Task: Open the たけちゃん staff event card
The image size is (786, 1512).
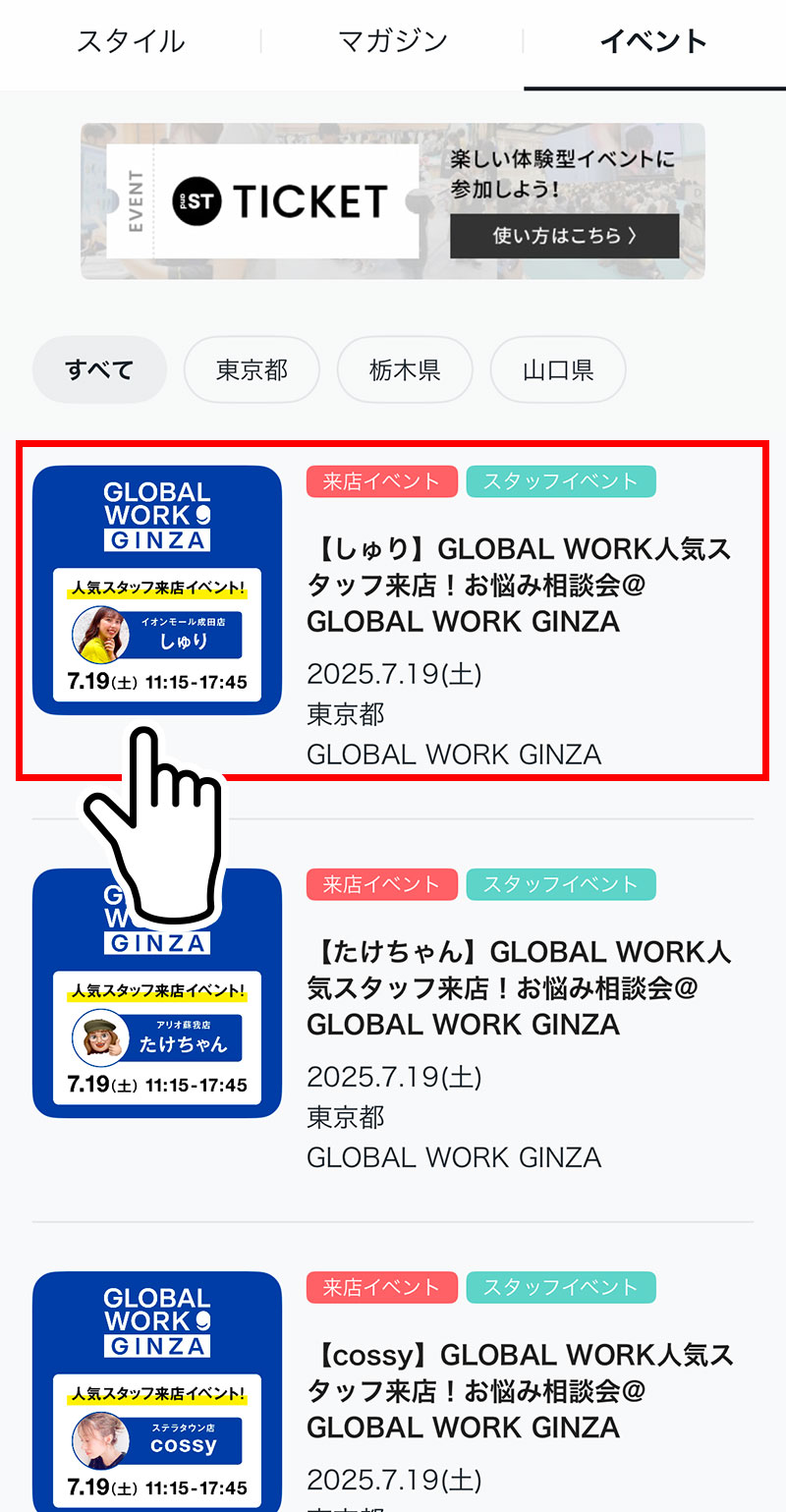Action: point(463,987)
